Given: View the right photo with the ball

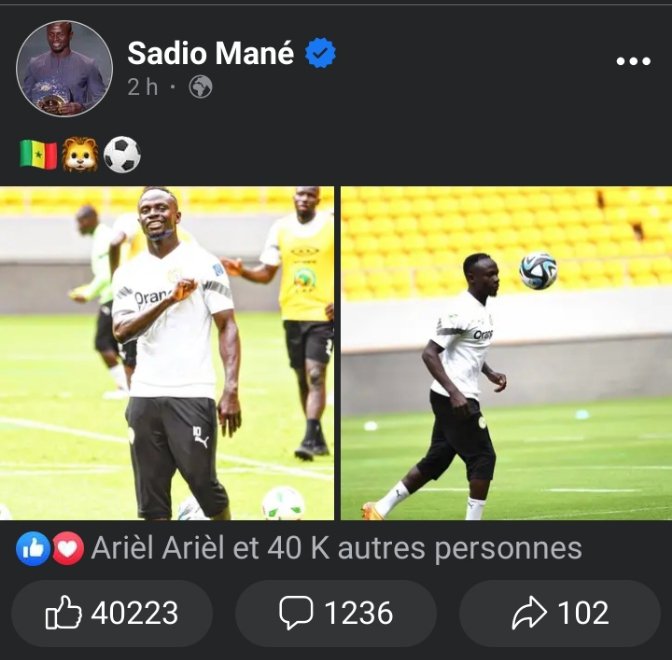Looking at the screenshot, I should (506, 353).
